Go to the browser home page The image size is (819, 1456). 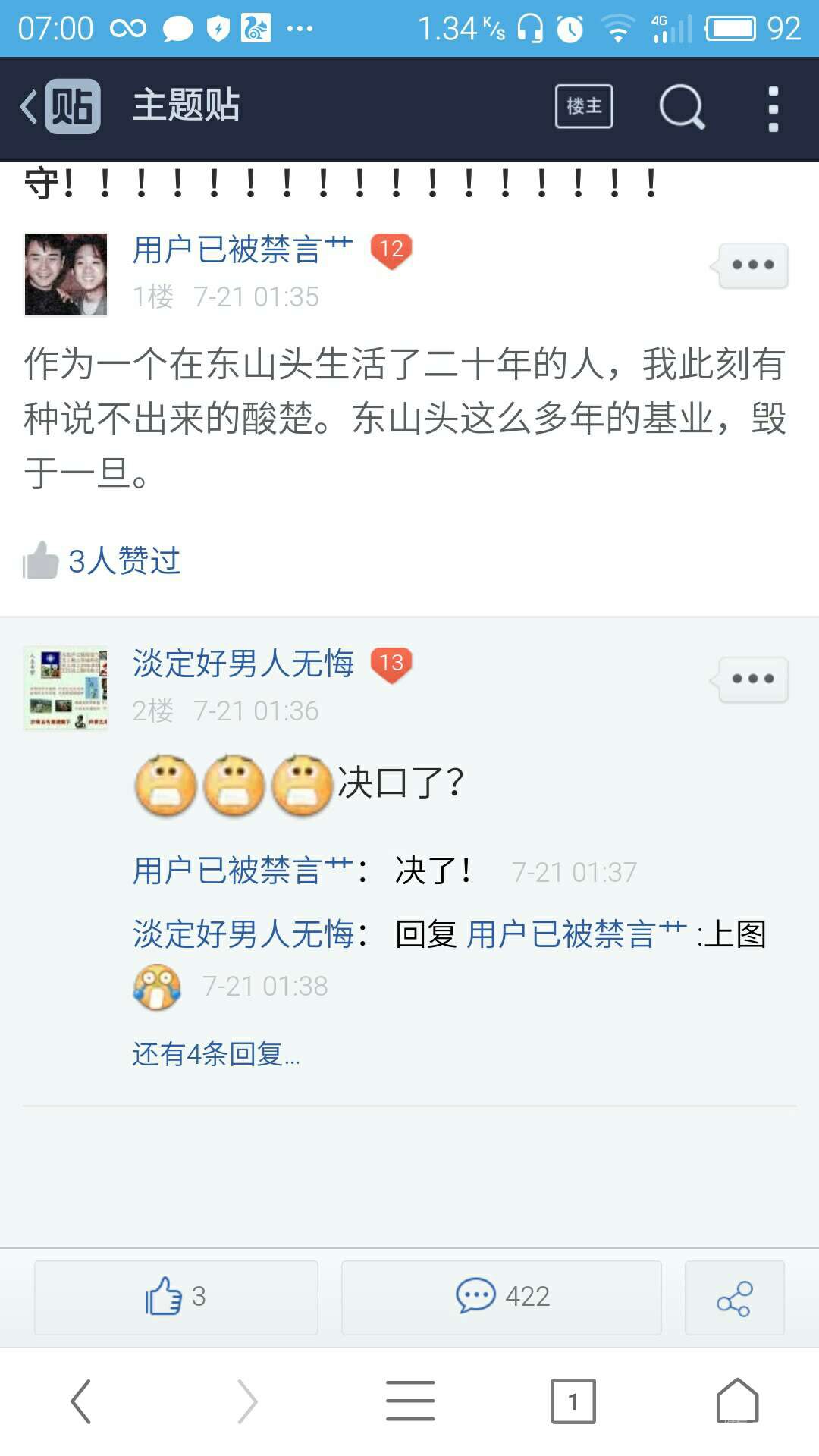pyautogui.click(x=737, y=1401)
